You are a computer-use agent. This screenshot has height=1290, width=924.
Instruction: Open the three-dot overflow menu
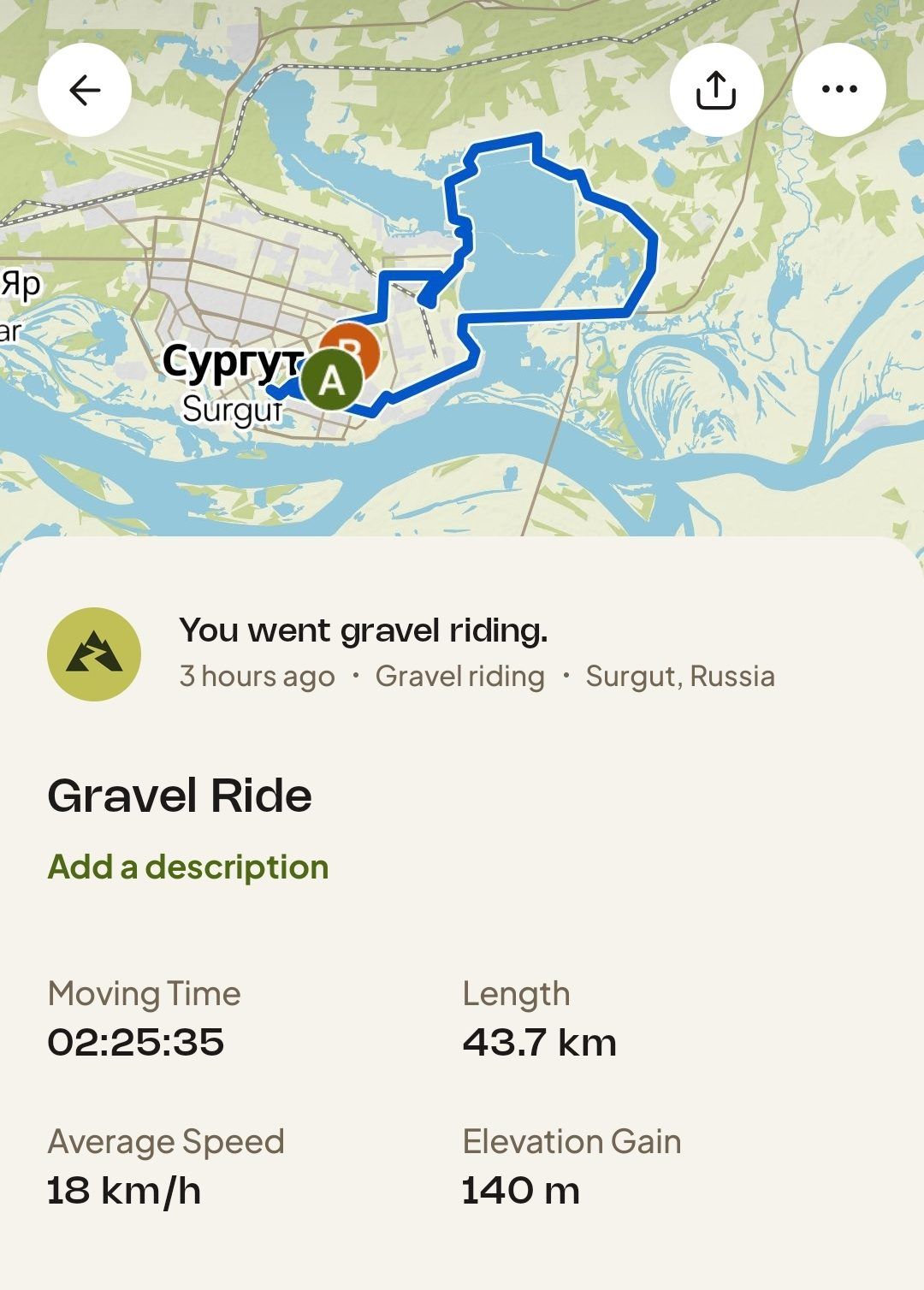(x=838, y=90)
